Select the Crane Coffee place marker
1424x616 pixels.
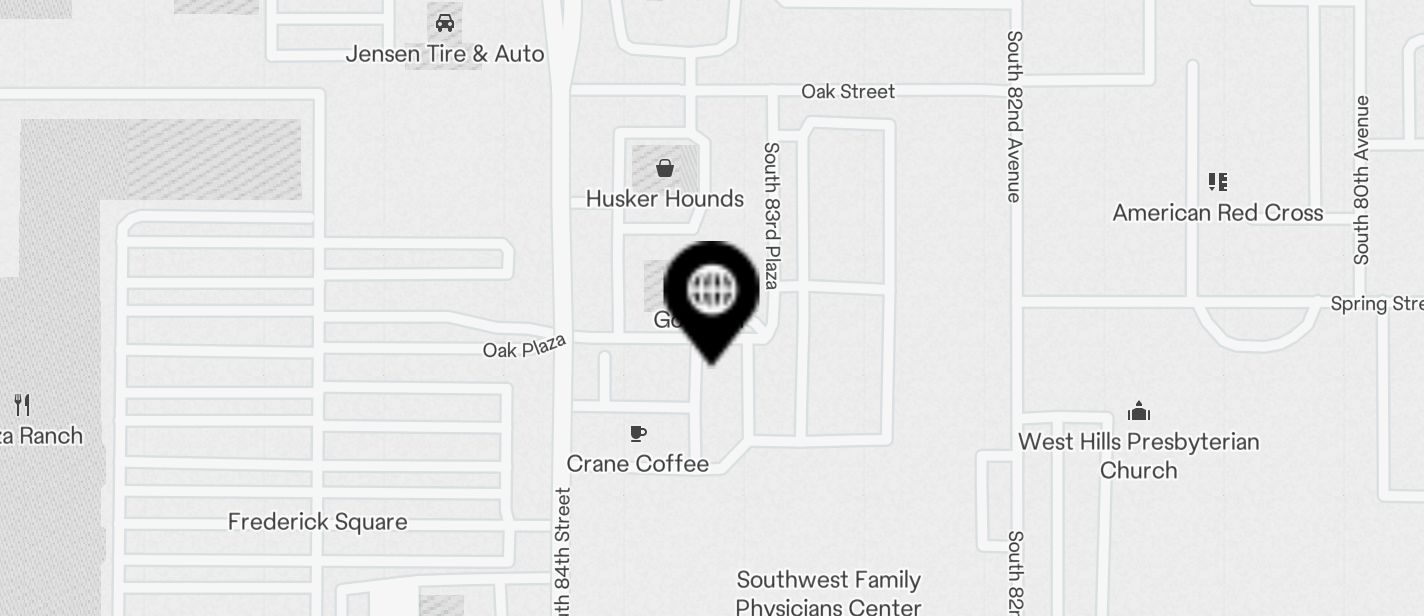coord(638,434)
